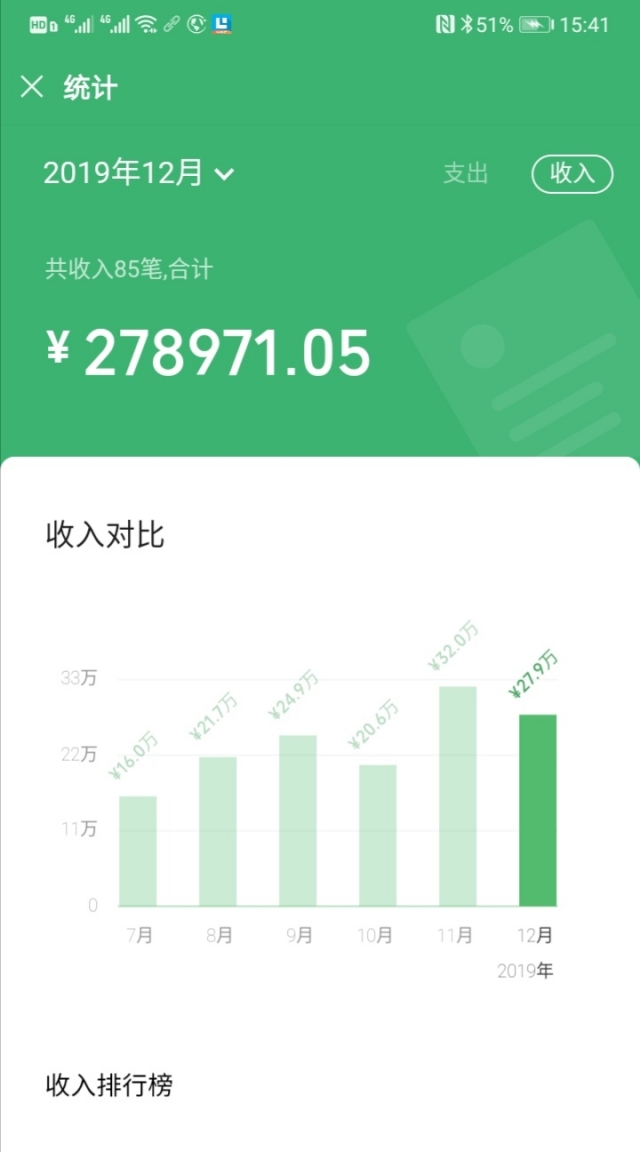Image resolution: width=640 pixels, height=1152 pixels.
Task: Switch to the 支出 expenses tab
Action: 465,173
